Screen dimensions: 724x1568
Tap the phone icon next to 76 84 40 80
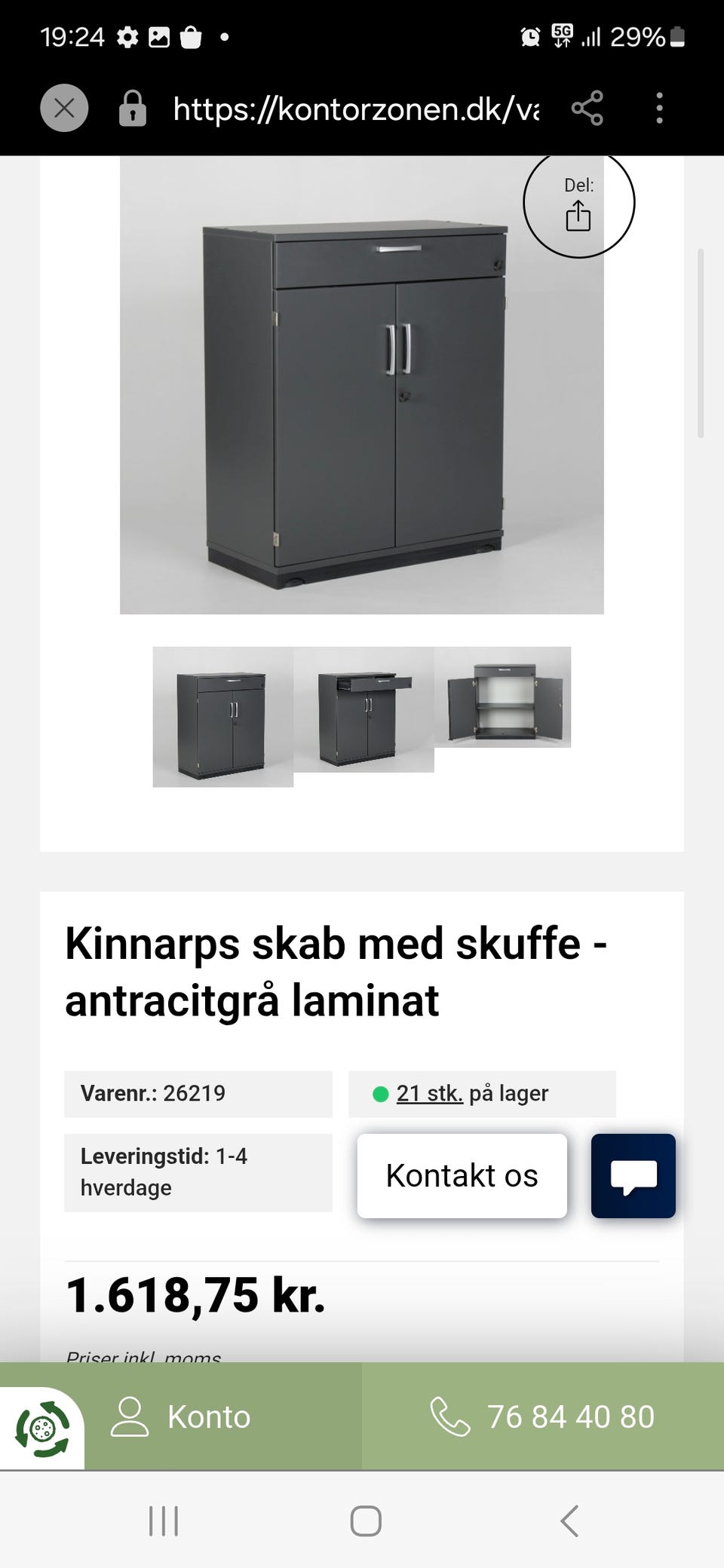click(450, 1417)
